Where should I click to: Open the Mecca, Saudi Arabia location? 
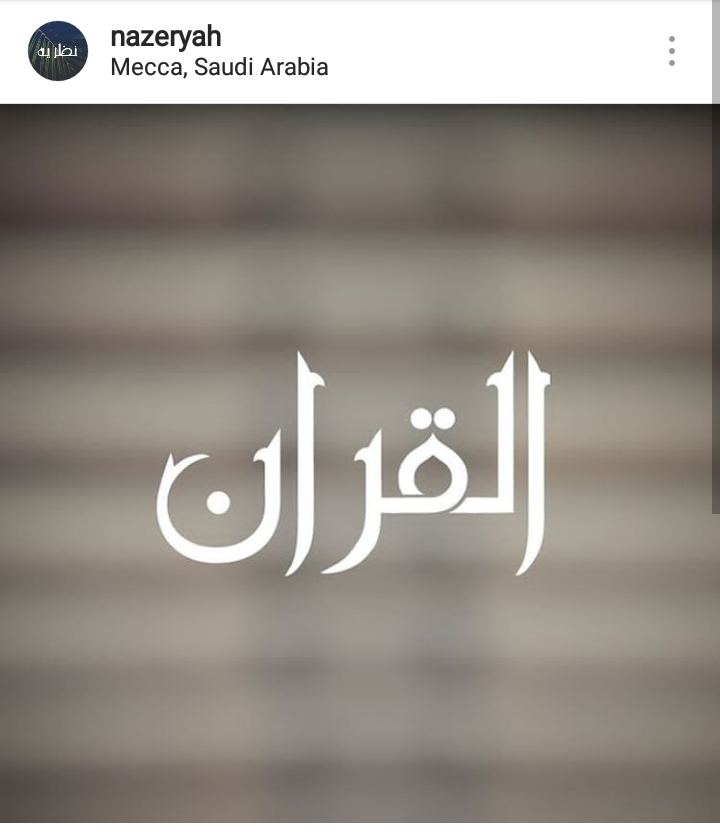(219, 68)
